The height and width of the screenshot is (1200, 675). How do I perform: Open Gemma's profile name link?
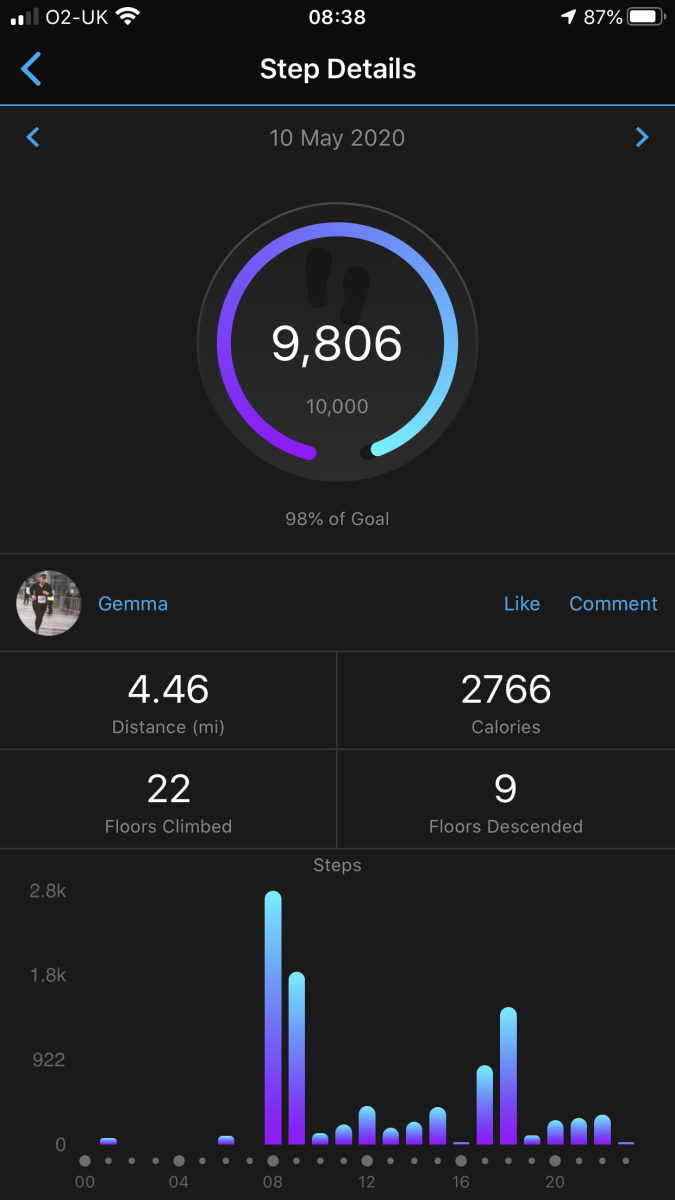[x=133, y=603]
